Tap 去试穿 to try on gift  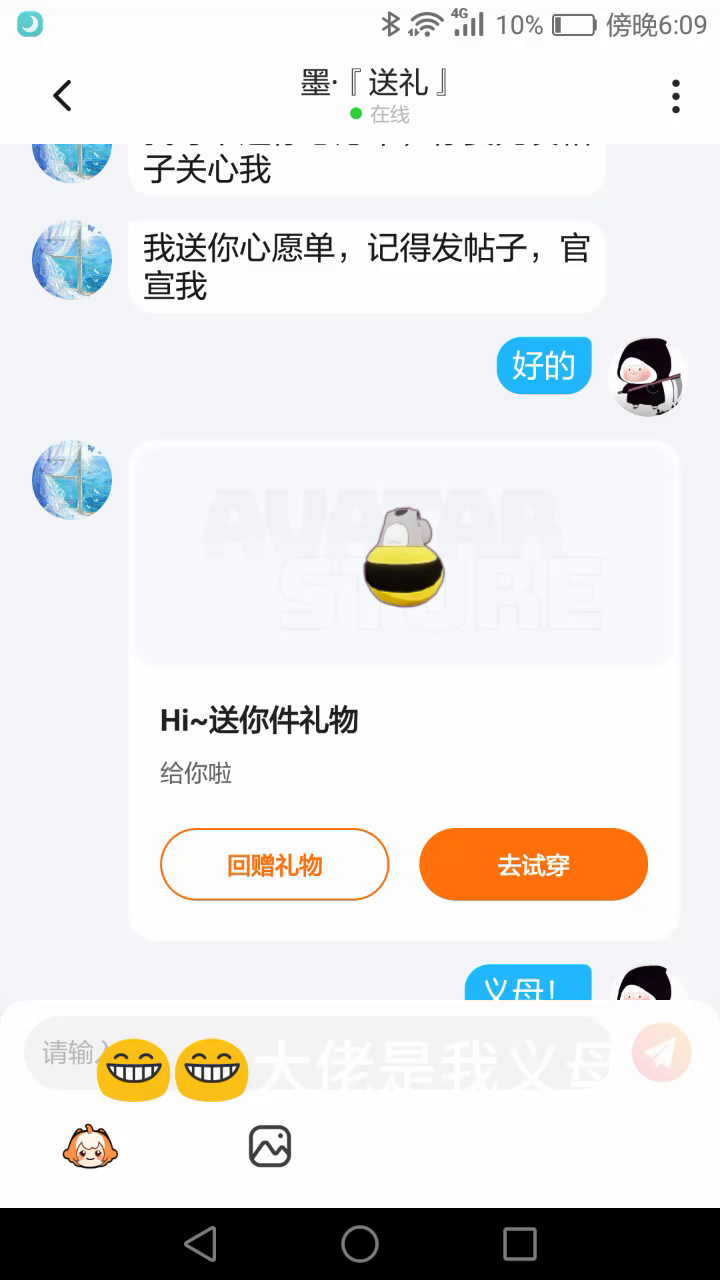[533, 865]
